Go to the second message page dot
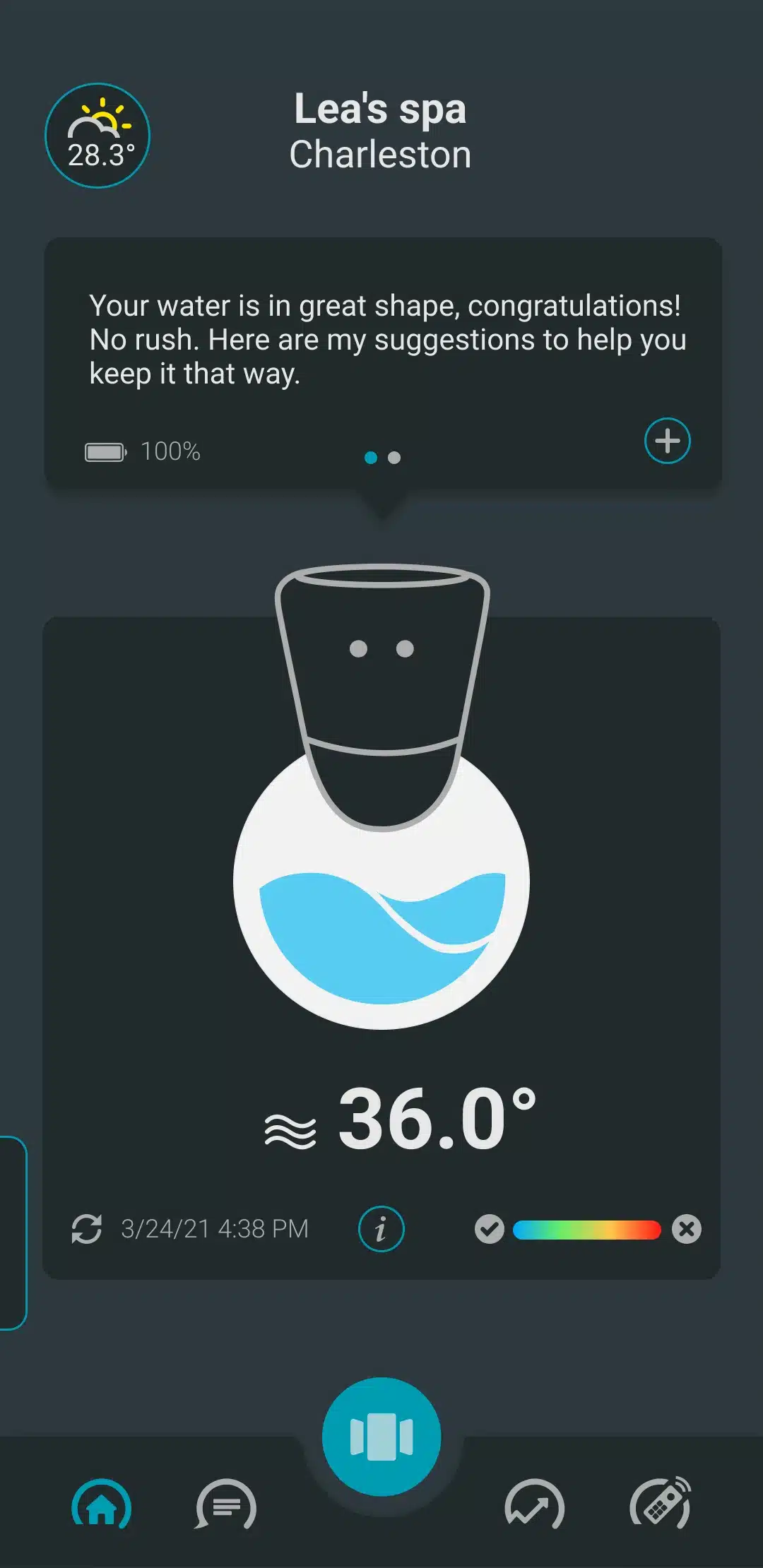The width and height of the screenshot is (763, 1568). coord(394,458)
